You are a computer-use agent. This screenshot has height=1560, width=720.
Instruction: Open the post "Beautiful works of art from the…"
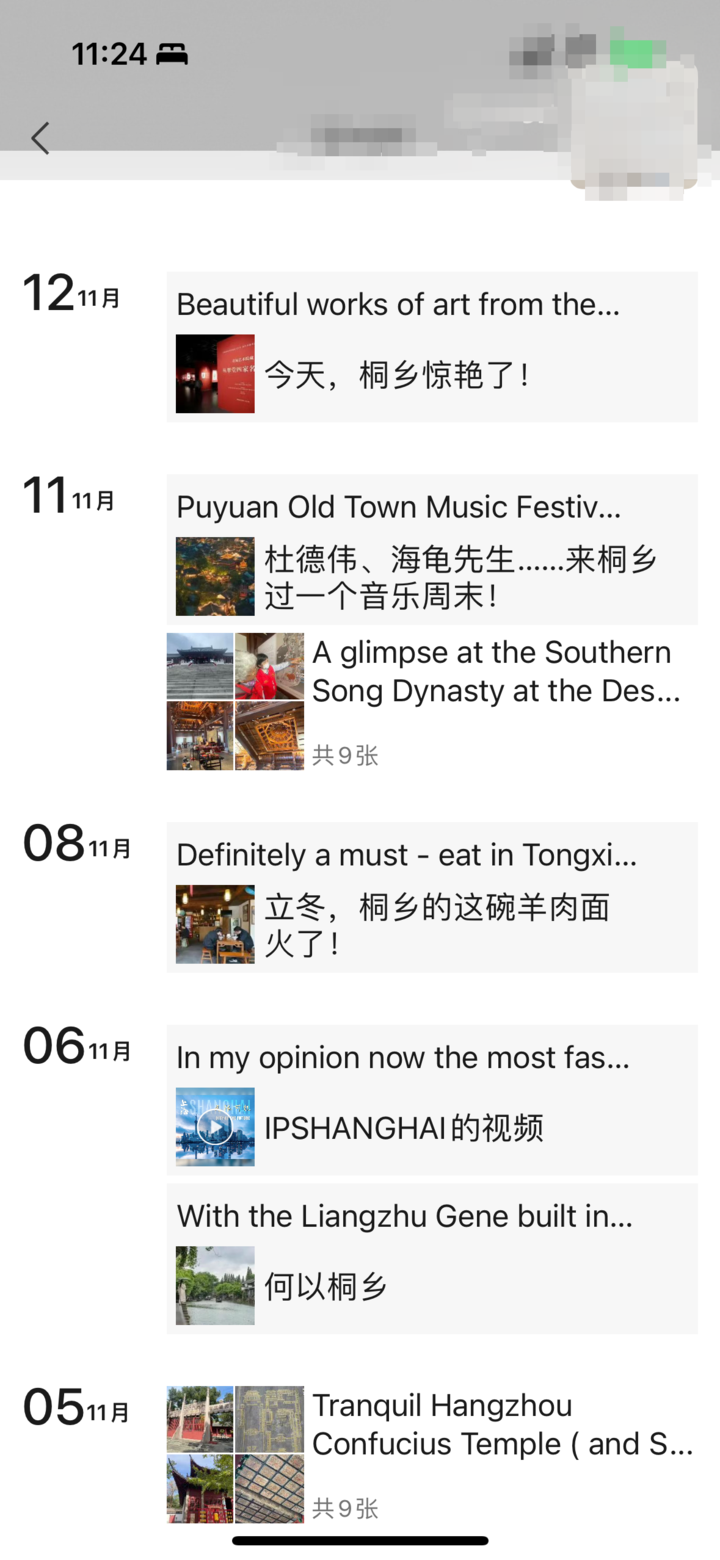[x=431, y=346]
